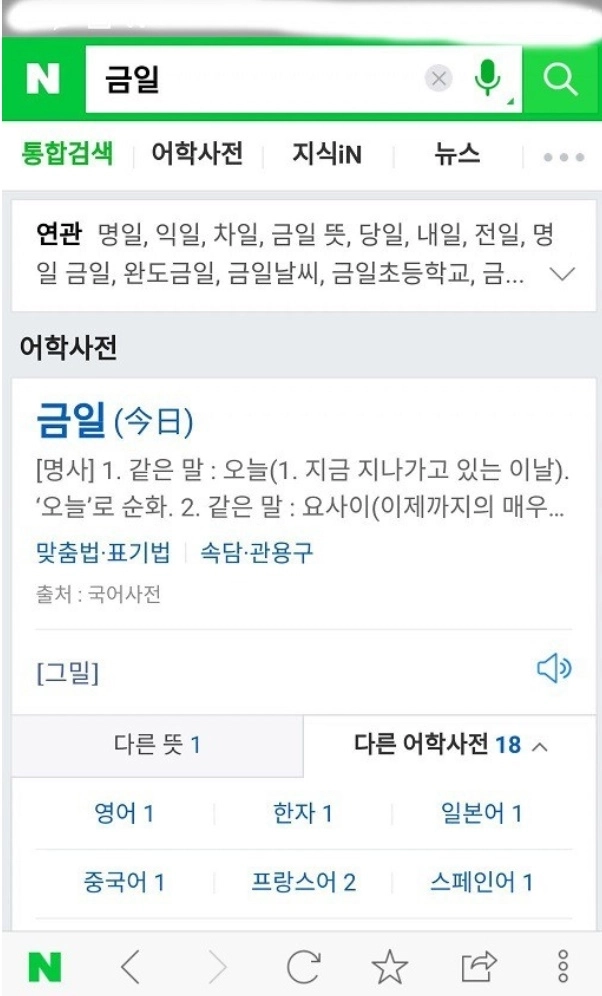The width and height of the screenshot is (602, 996).
Task: Expand the 연관 related searches list
Action: click(563, 274)
